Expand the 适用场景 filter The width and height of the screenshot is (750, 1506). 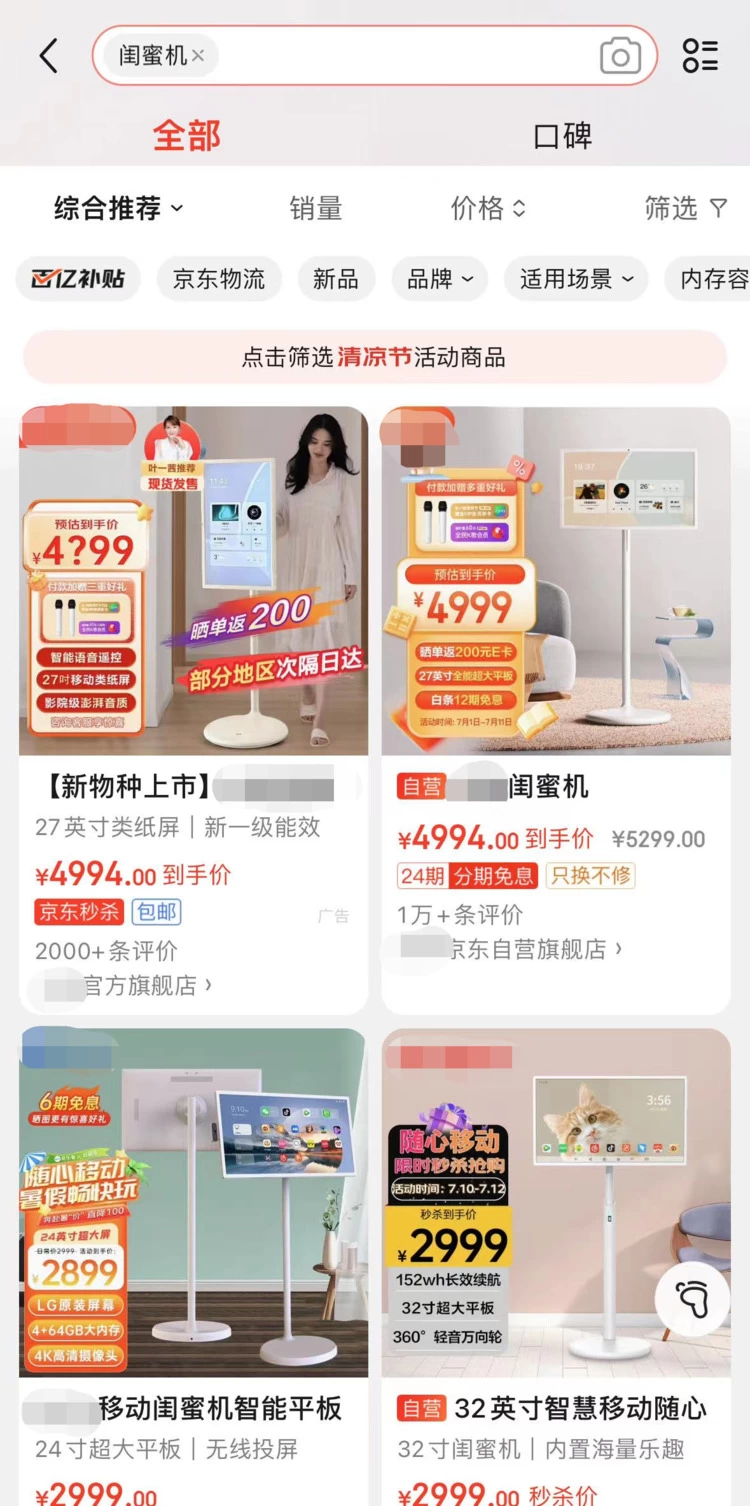[576, 279]
